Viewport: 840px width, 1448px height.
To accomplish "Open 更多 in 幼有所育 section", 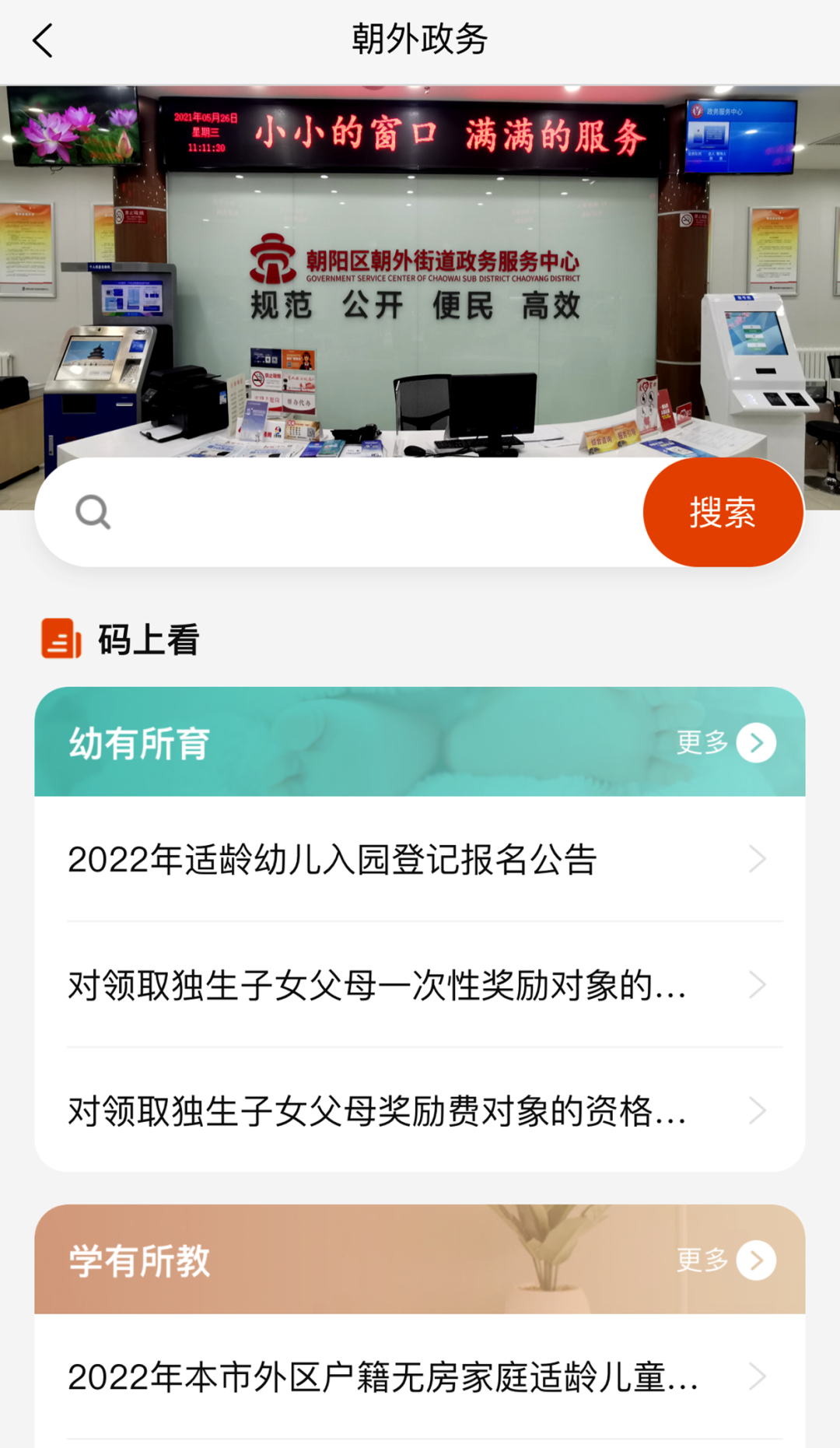I will tap(726, 742).
